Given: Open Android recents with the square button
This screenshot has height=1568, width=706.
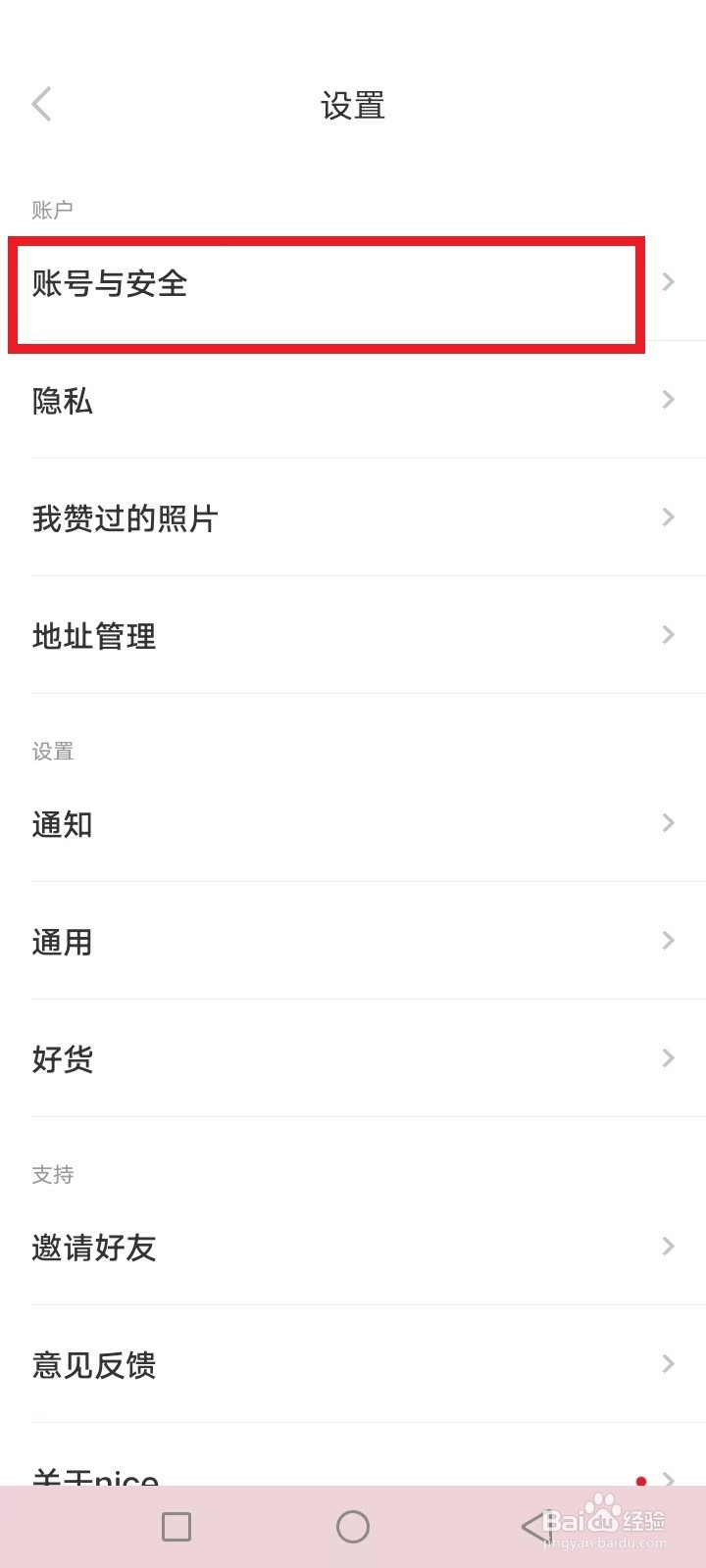Looking at the screenshot, I should (x=175, y=1526).
